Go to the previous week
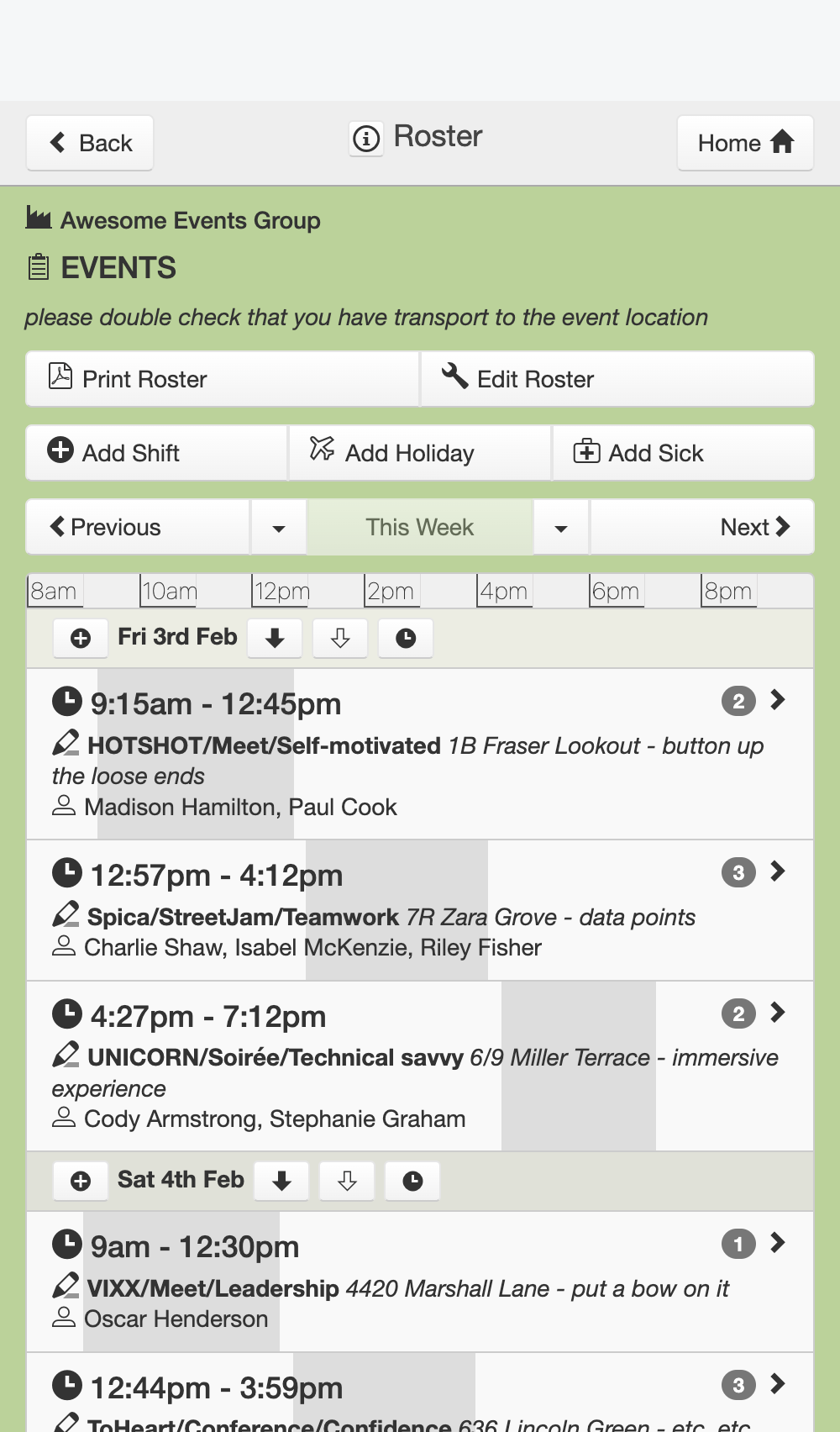840x1432 pixels. coord(138,527)
